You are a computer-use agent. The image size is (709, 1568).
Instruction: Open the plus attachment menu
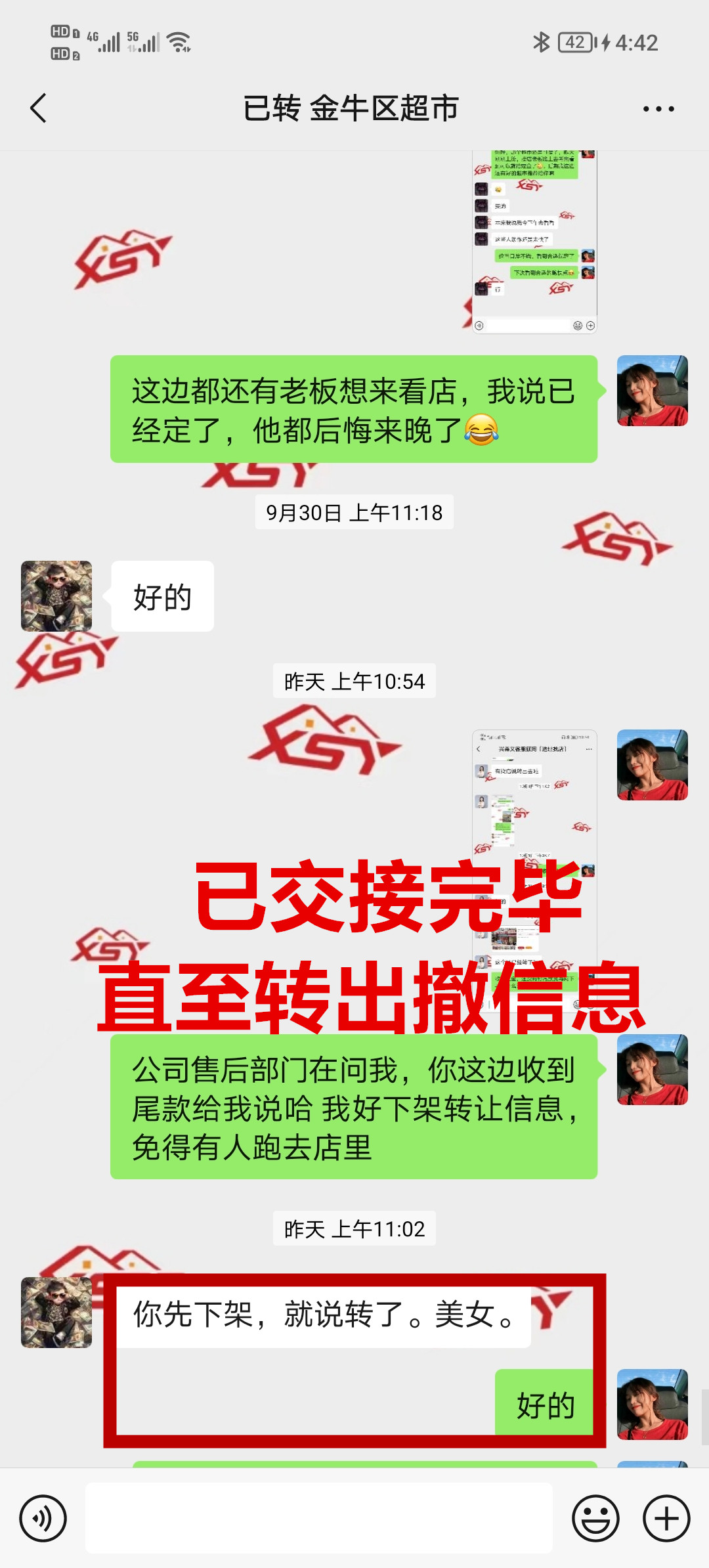coord(666,1518)
